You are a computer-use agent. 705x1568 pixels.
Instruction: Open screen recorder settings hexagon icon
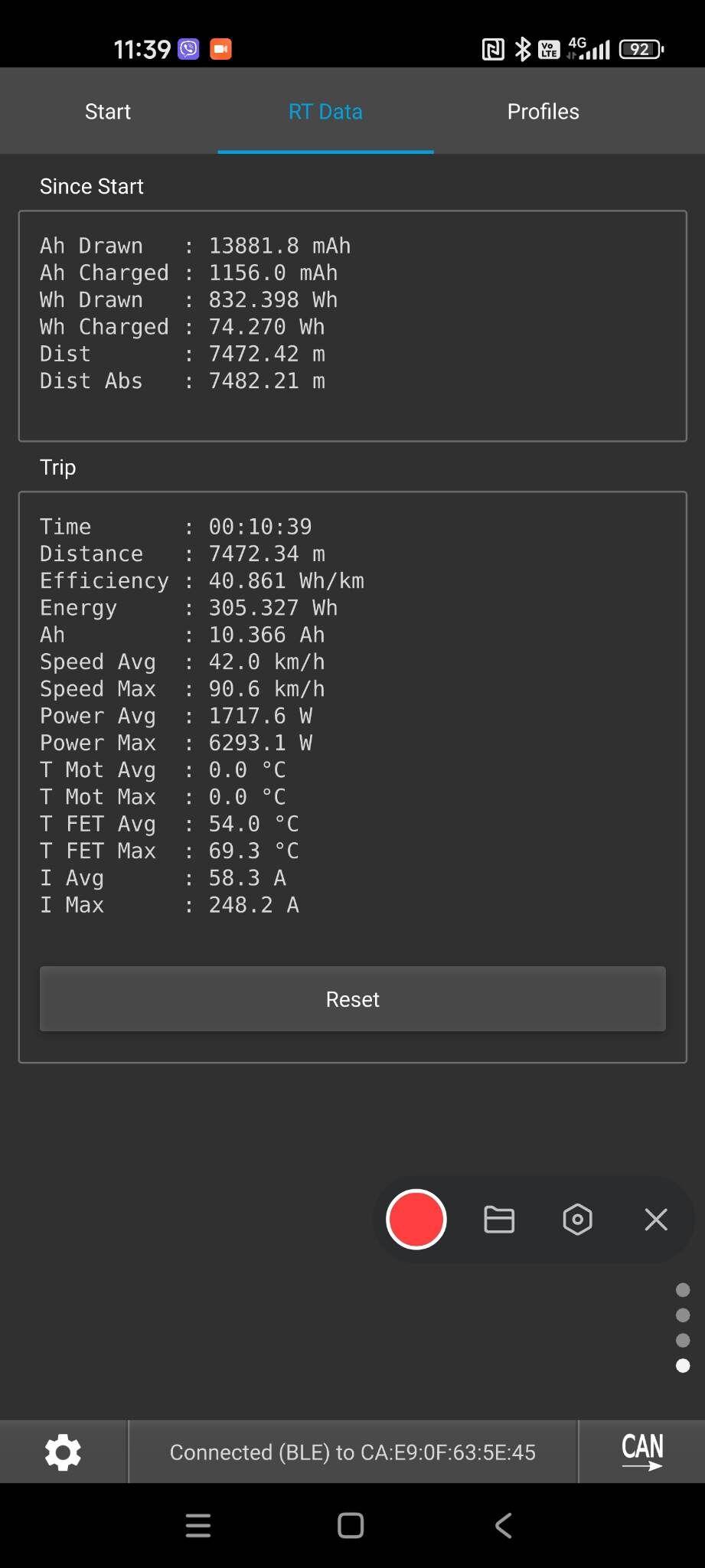(x=577, y=1220)
